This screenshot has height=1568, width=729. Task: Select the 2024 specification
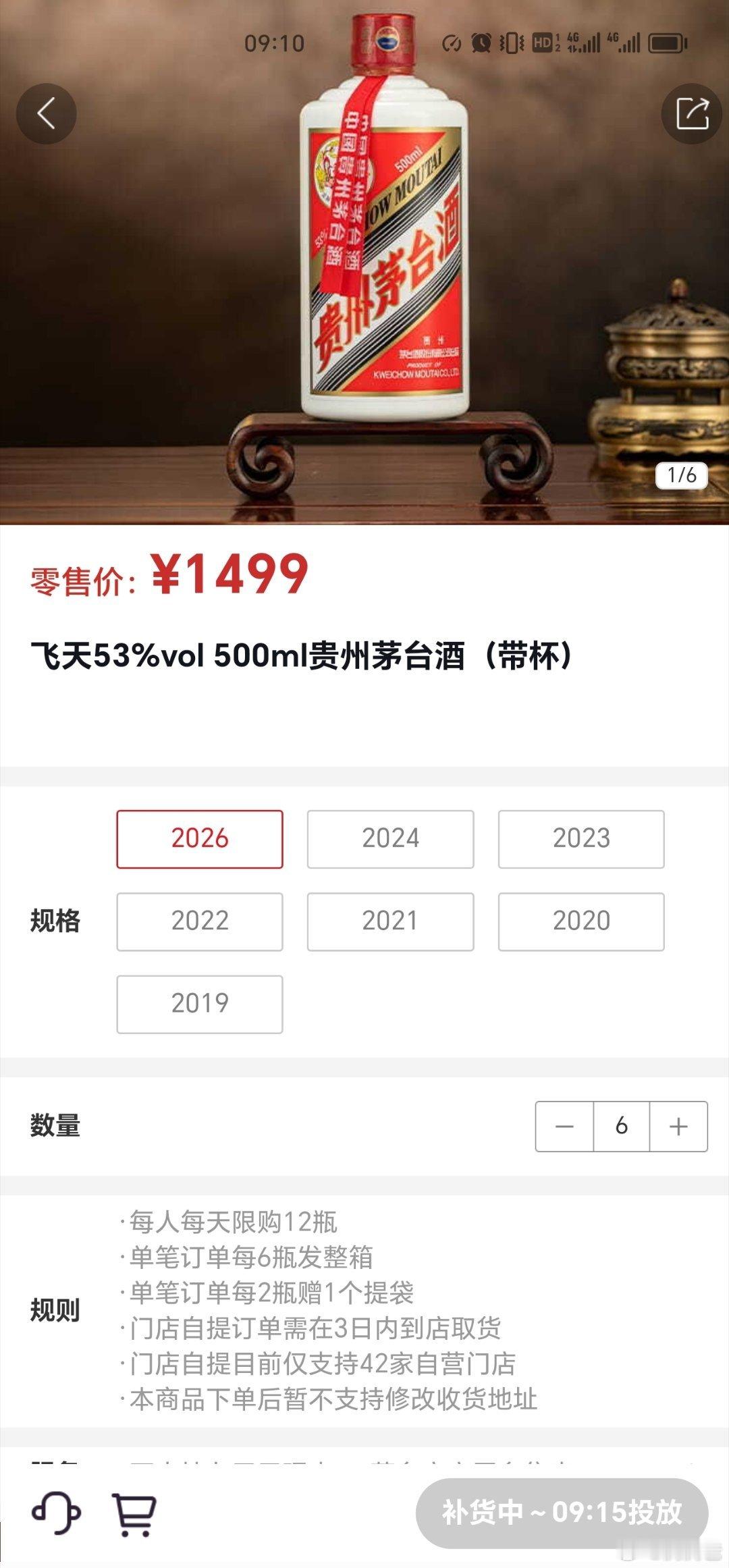click(x=390, y=838)
